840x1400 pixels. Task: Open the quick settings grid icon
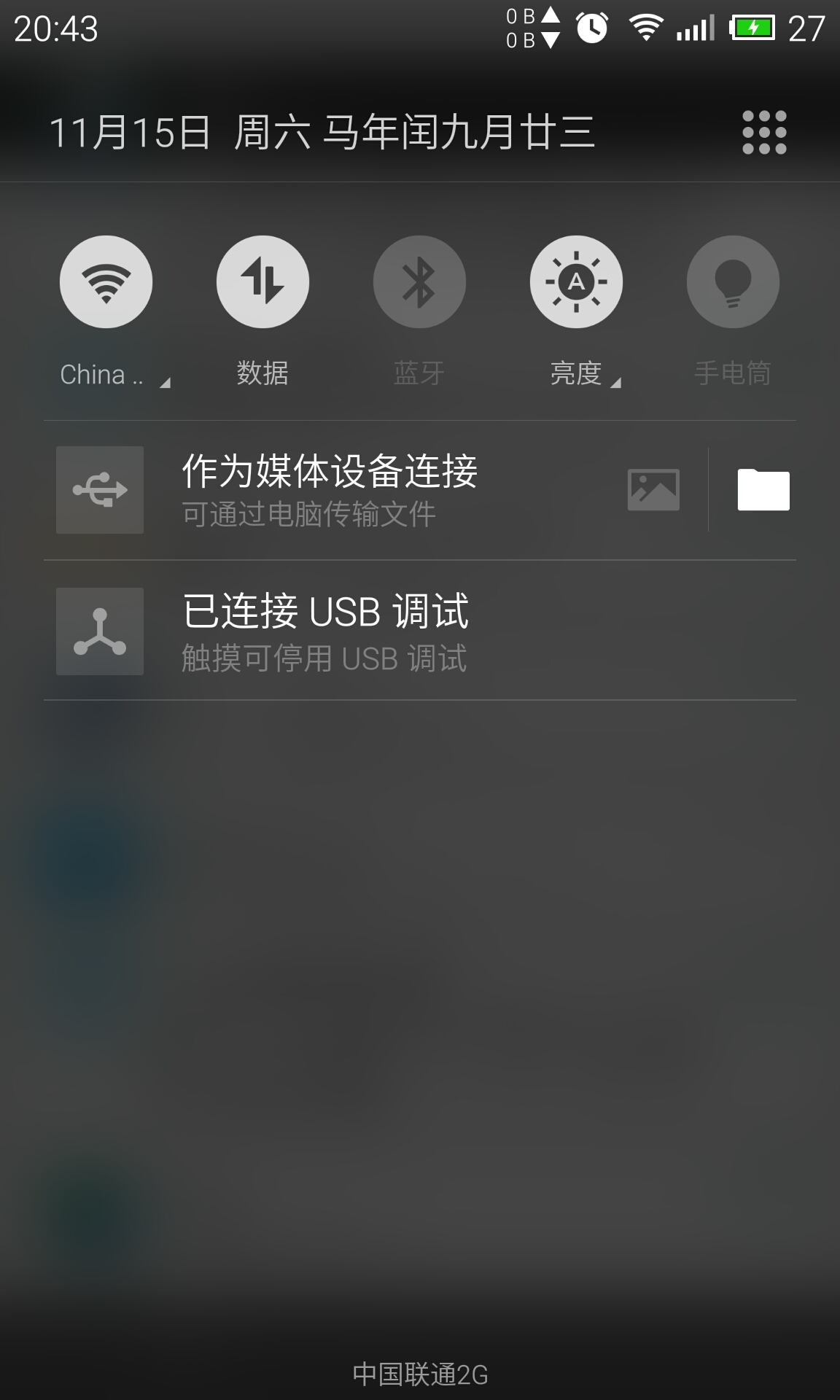point(764,133)
